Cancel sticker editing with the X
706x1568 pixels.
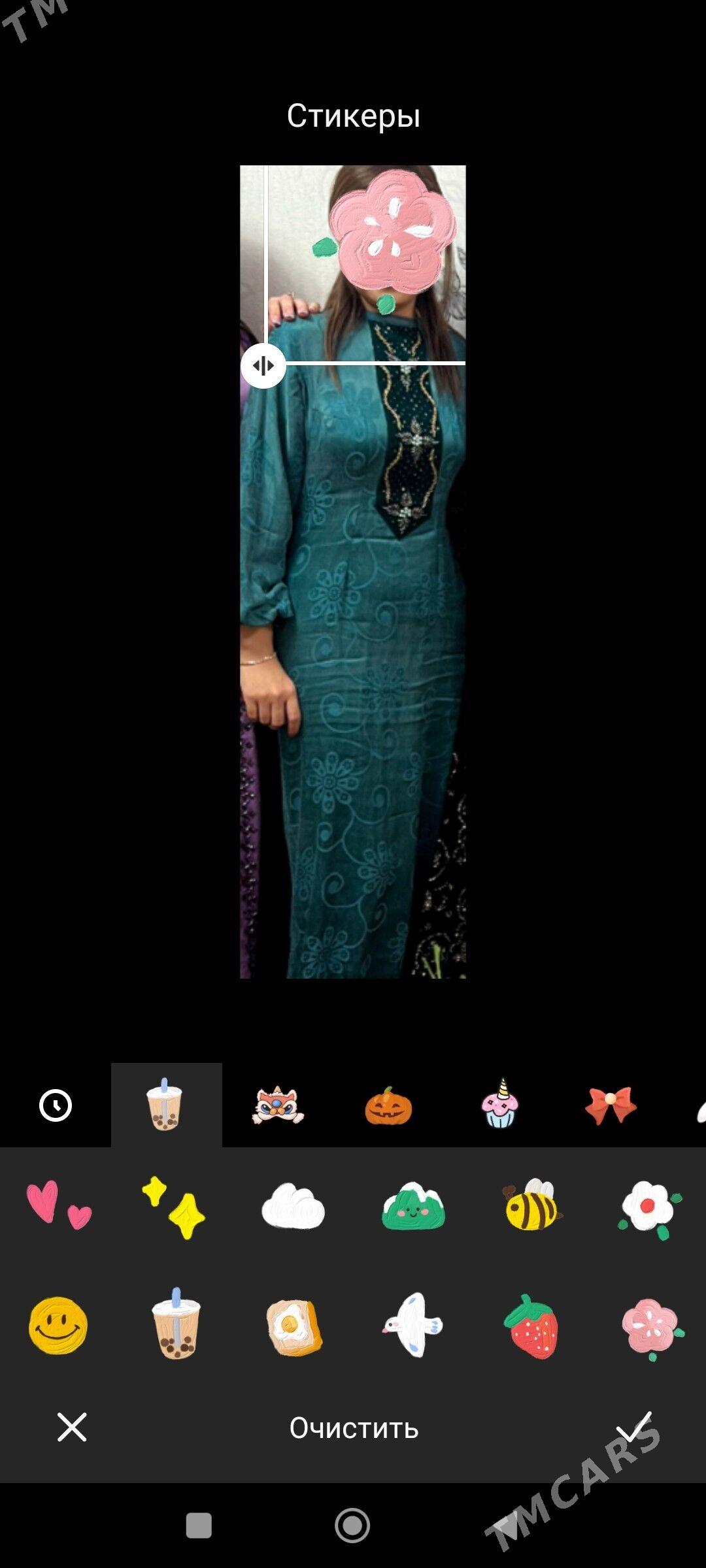(x=72, y=1427)
